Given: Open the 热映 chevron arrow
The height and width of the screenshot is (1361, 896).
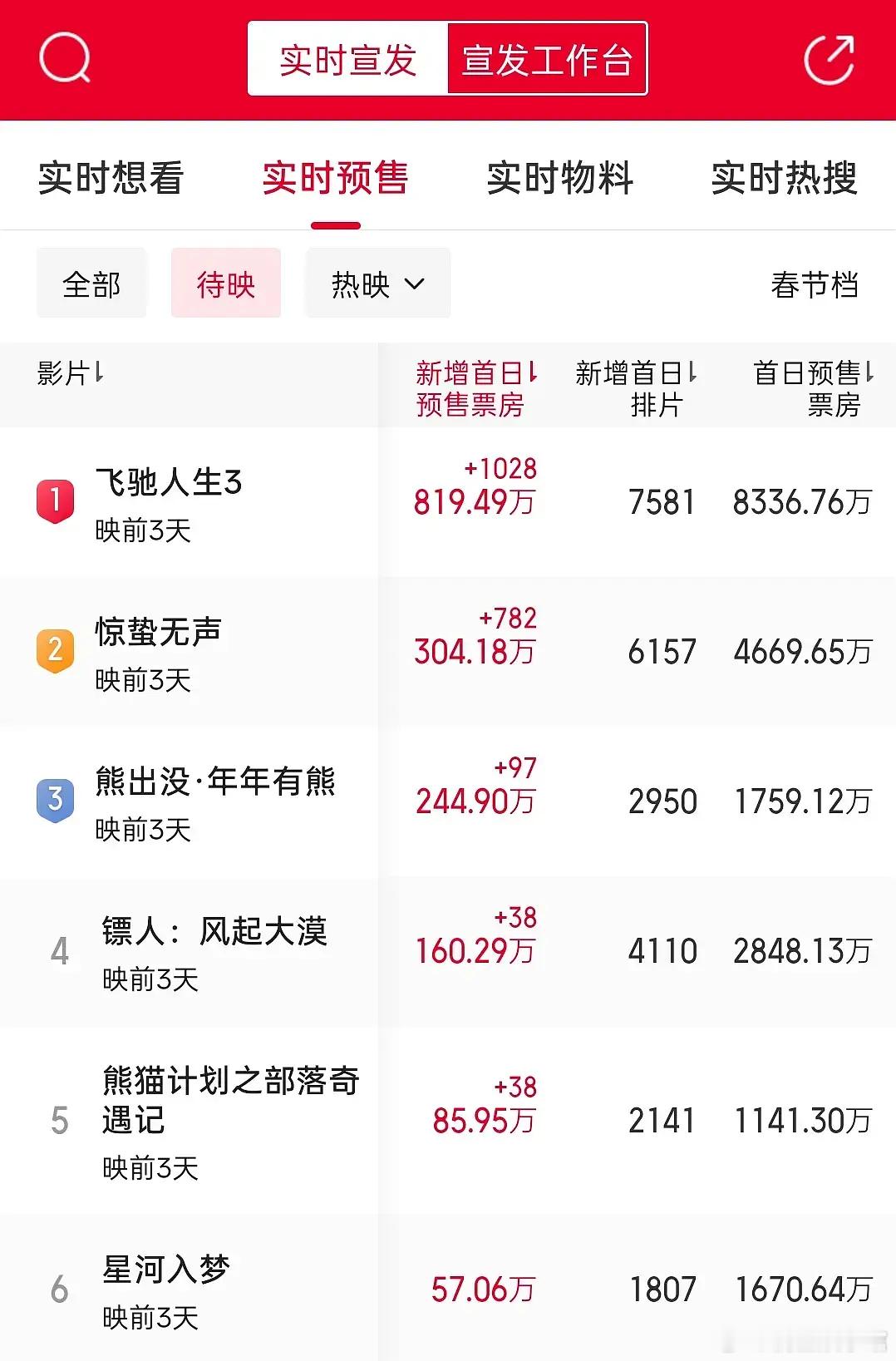Looking at the screenshot, I should pos(416,283).
